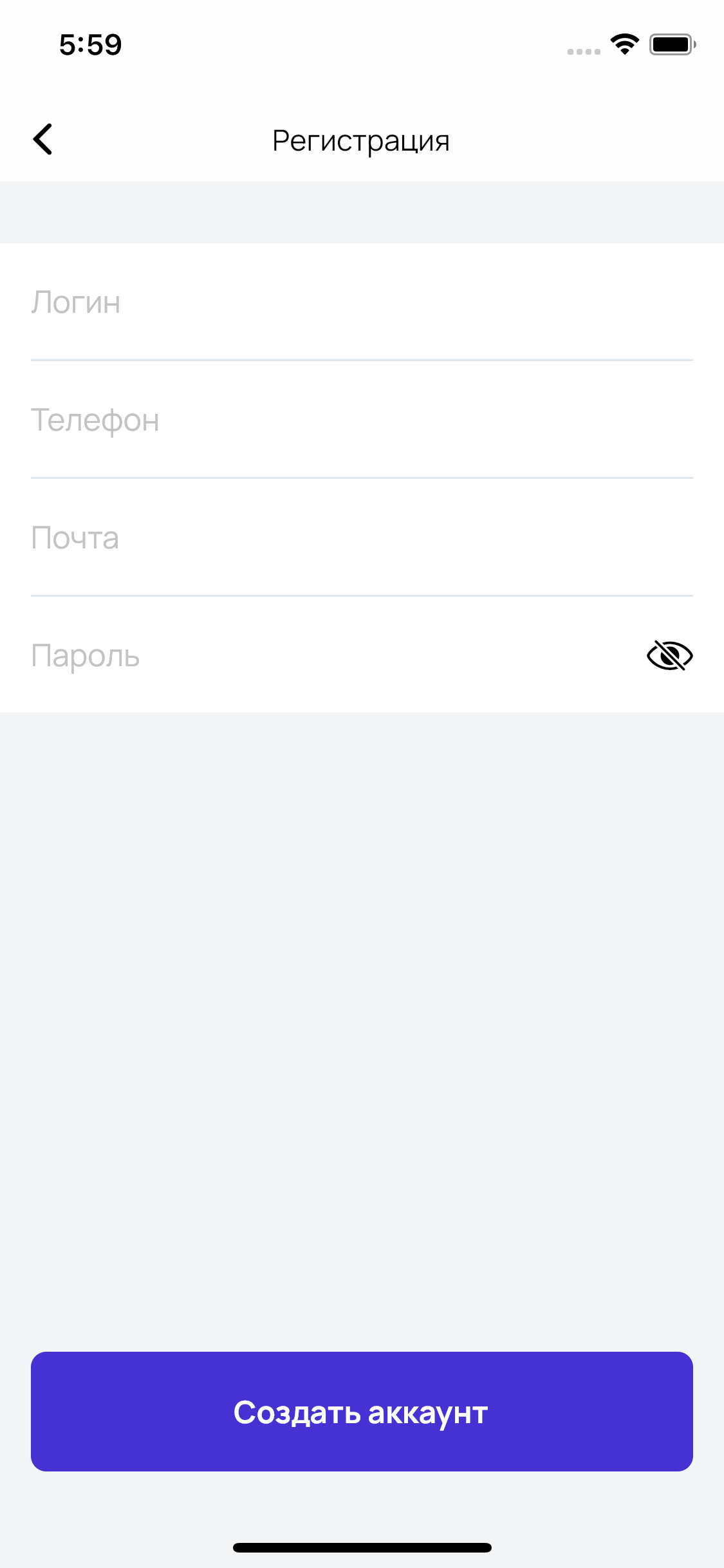Toggle password visibility eye icon
The image size is (724, 1568).
[x=669, y=656]
